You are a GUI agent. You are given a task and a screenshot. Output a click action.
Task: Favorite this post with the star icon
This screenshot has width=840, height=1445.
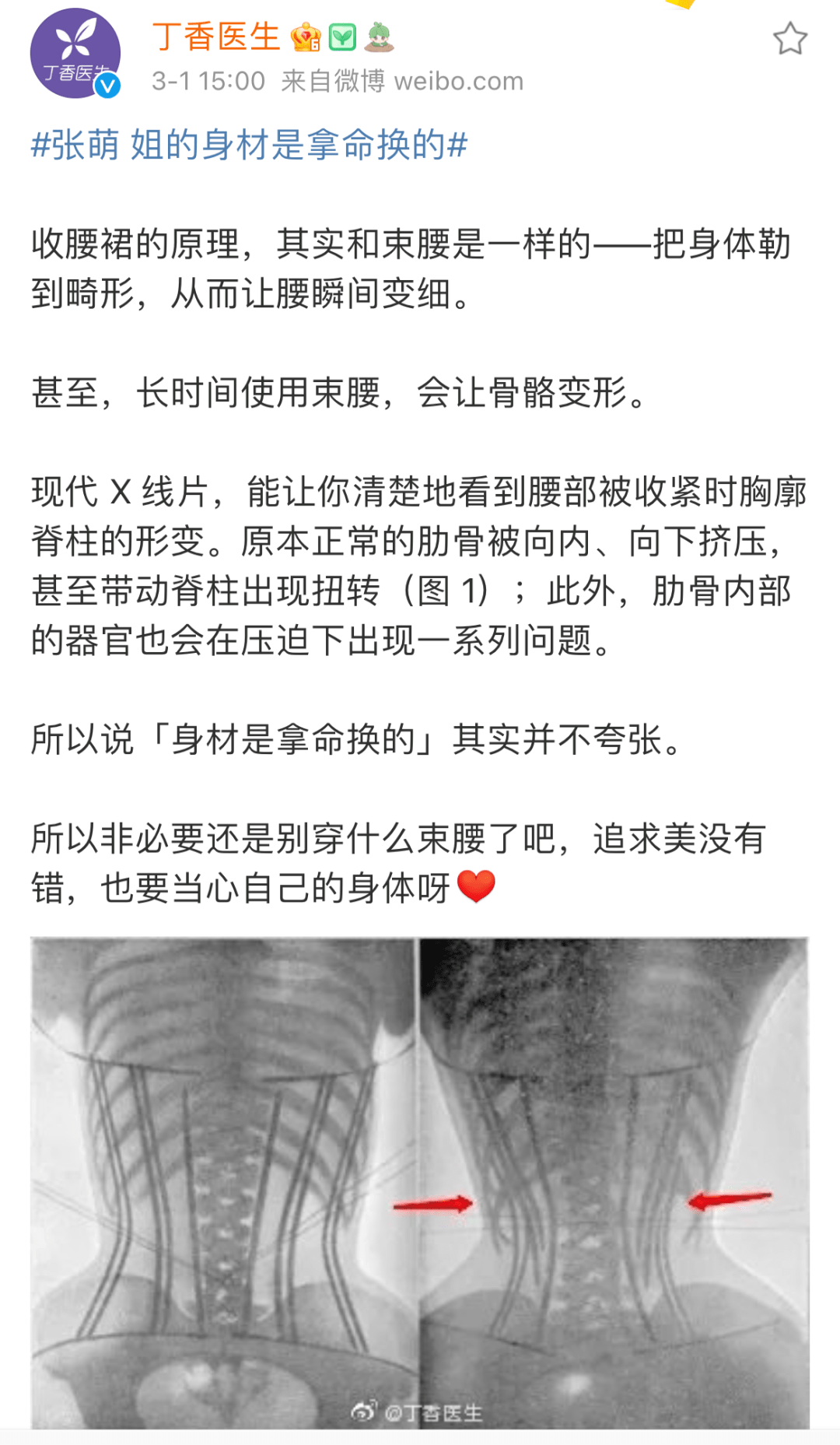(790, 38)
